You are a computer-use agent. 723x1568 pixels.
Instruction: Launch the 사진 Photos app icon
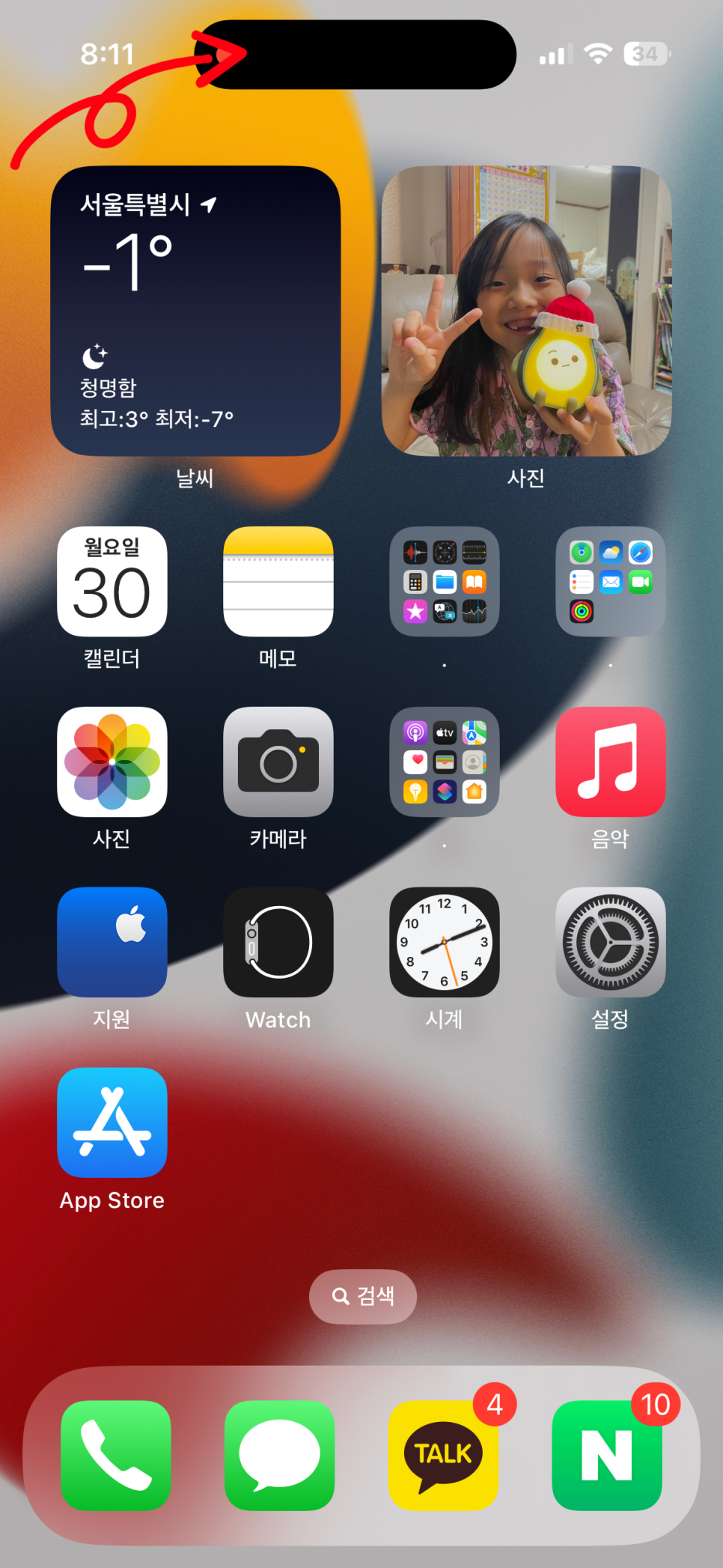tap(112, 762)
